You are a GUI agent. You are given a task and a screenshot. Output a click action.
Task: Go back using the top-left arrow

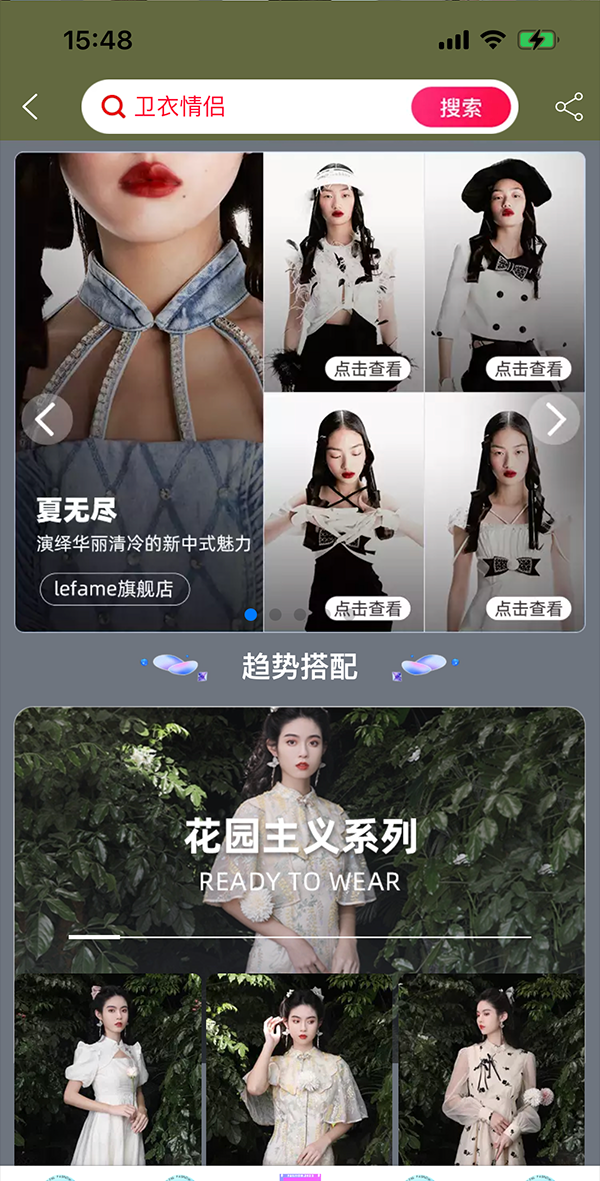pos(31,107)
